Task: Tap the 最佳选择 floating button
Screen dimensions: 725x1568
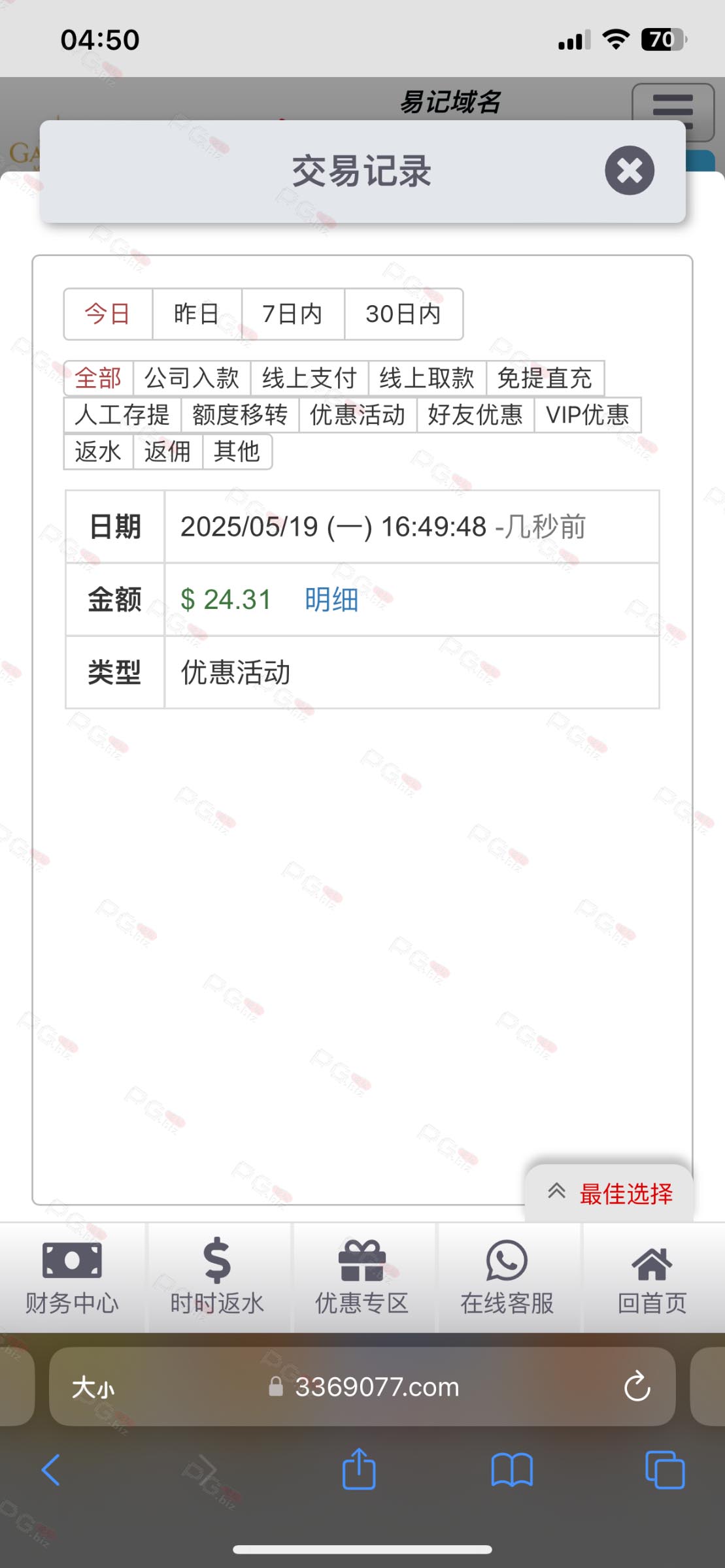Action: (x=609, y=1194)
